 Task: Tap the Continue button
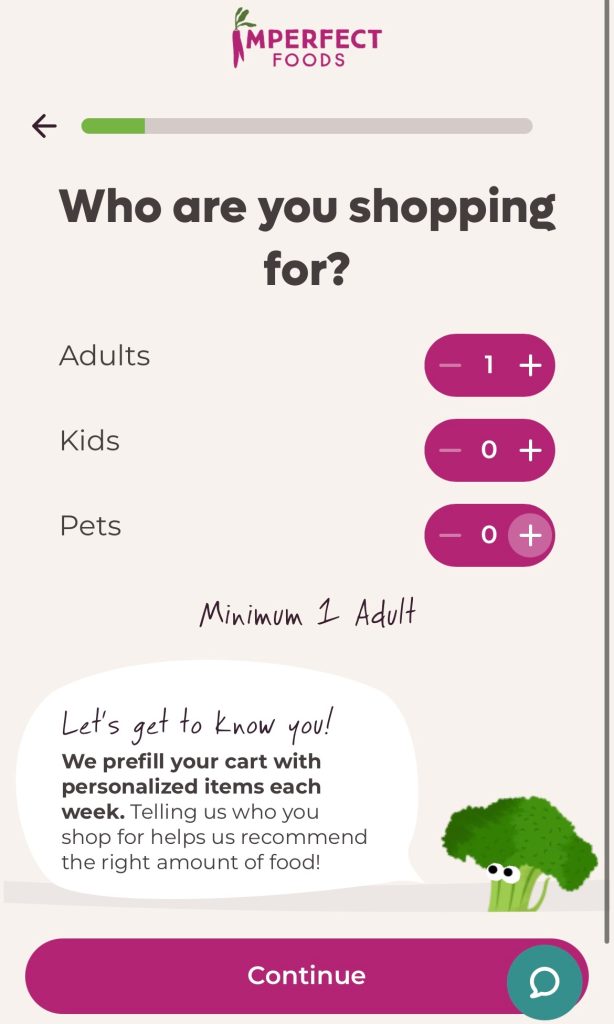307,976
